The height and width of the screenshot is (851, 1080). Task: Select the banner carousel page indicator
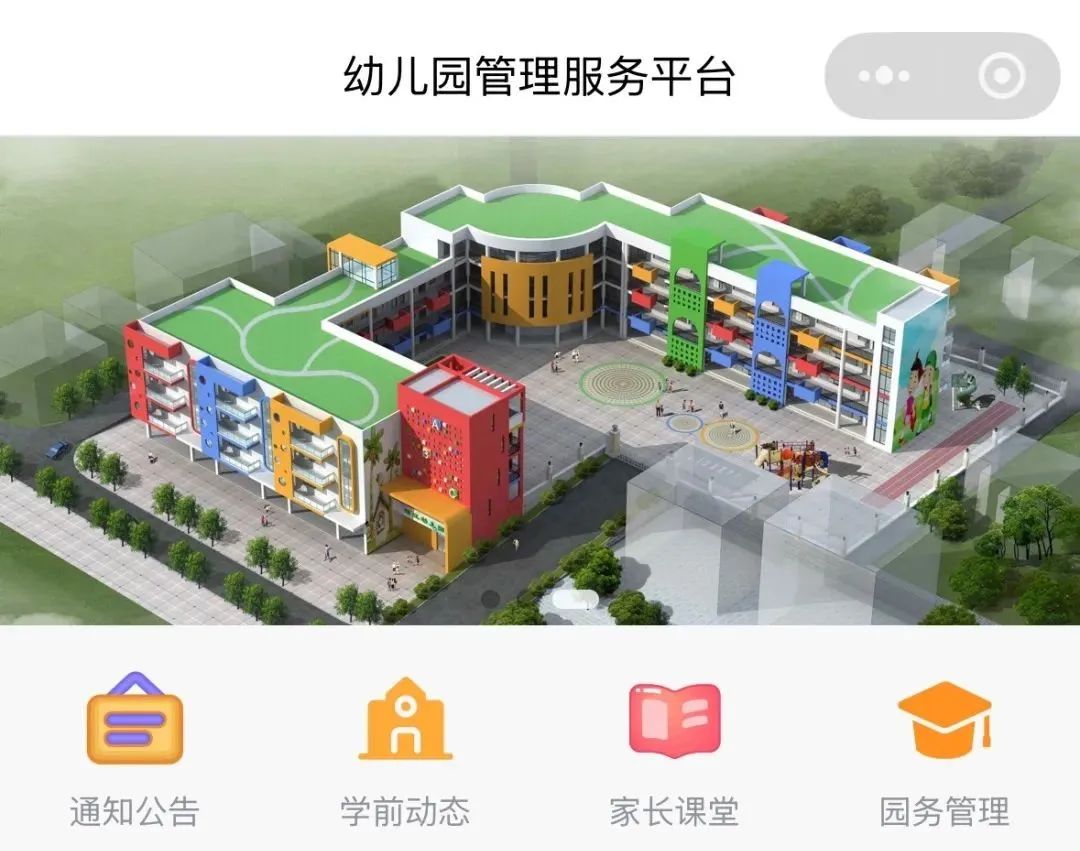pos(576,598)
